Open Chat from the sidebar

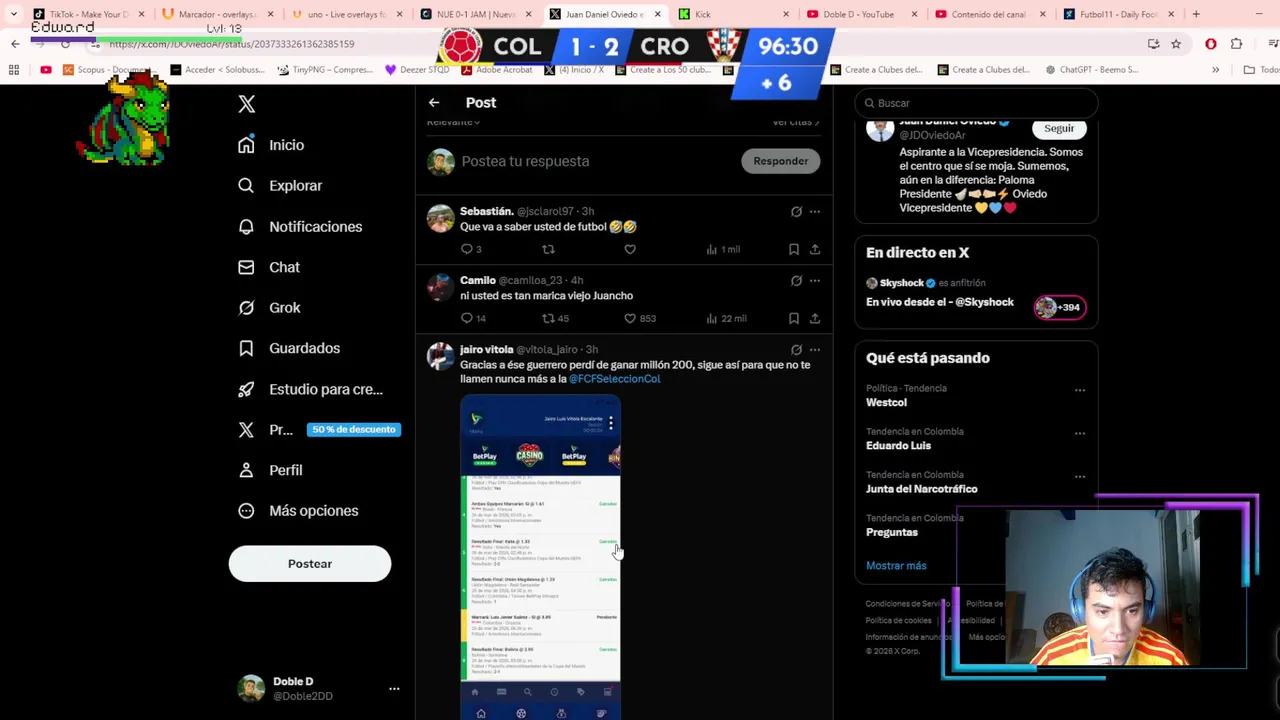[x=283, y=267]
